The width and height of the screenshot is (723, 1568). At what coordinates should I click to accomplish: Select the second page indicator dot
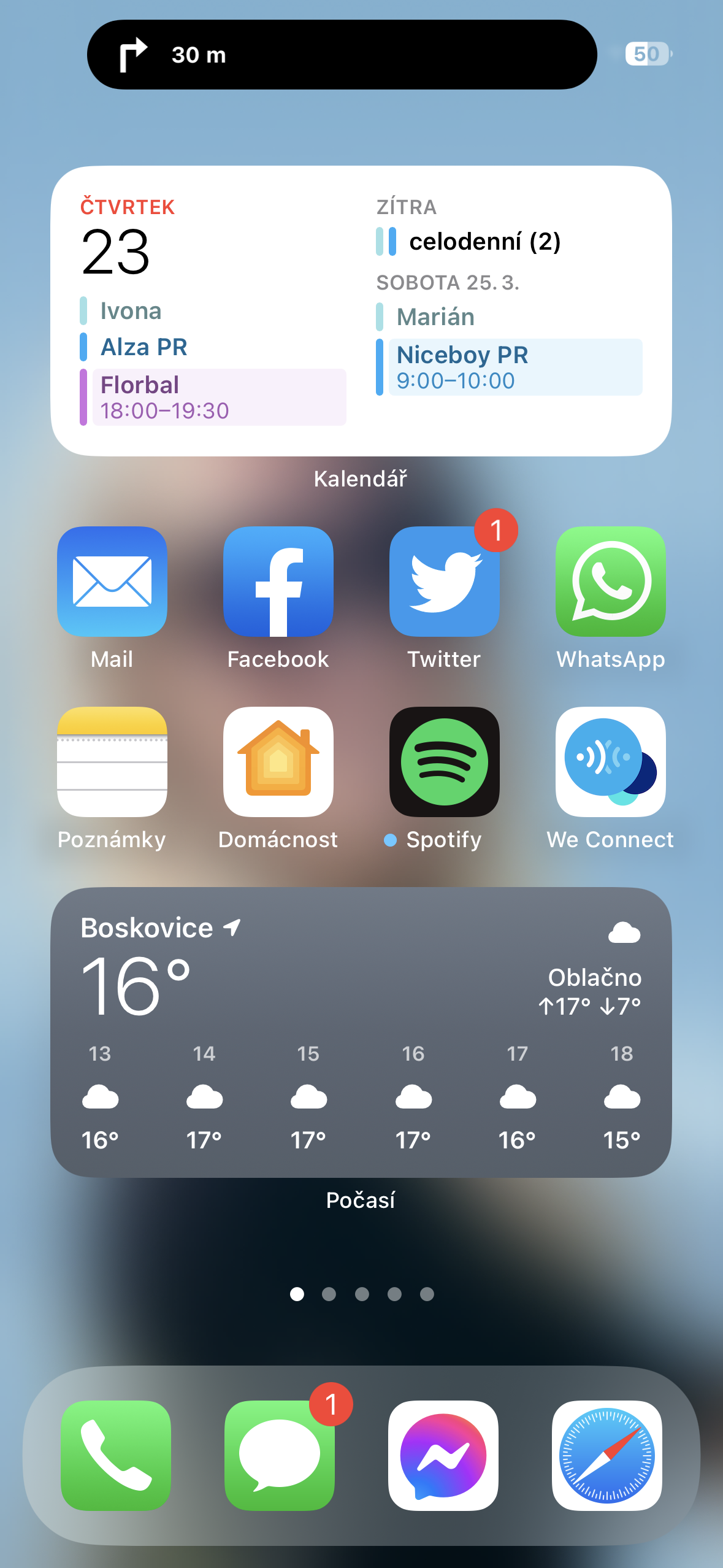330,1294
